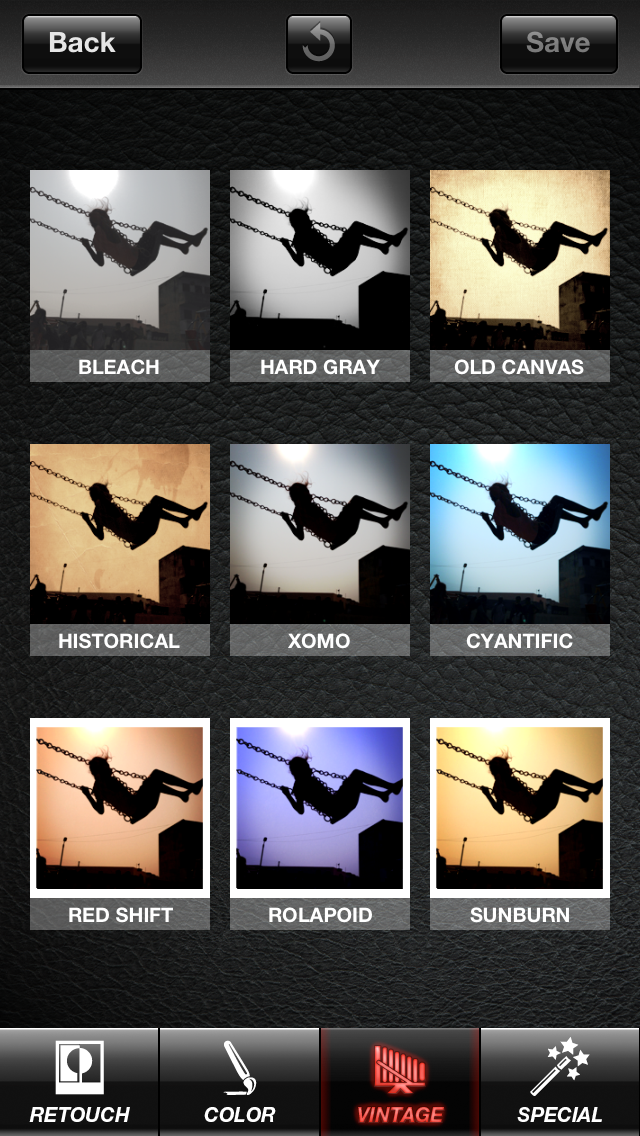The width and height of the screenshot is (640, 1136).
Task: Save the edited photo
Action: click(558, 43)
